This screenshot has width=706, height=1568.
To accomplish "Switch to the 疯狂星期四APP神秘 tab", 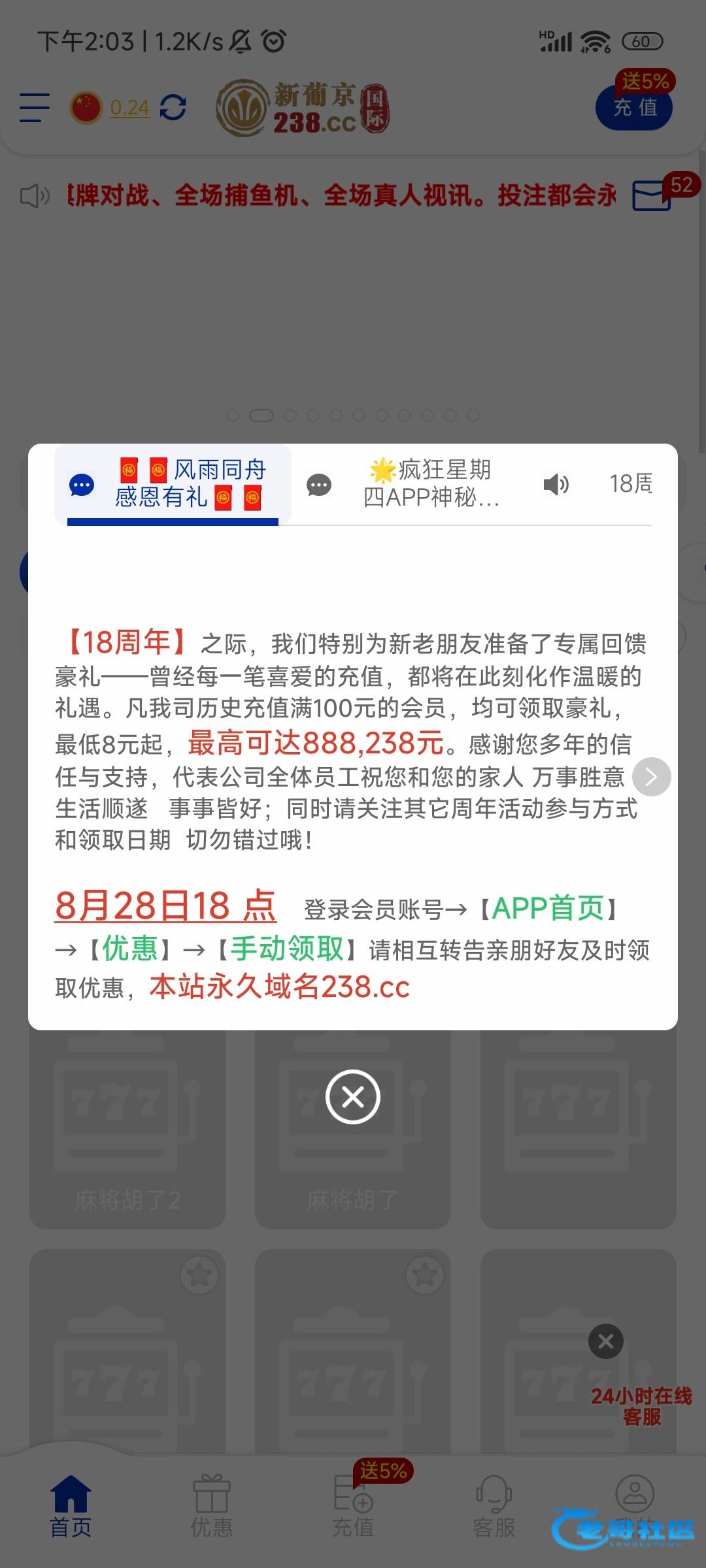I will pyautogui.click(x=418, y=484).
